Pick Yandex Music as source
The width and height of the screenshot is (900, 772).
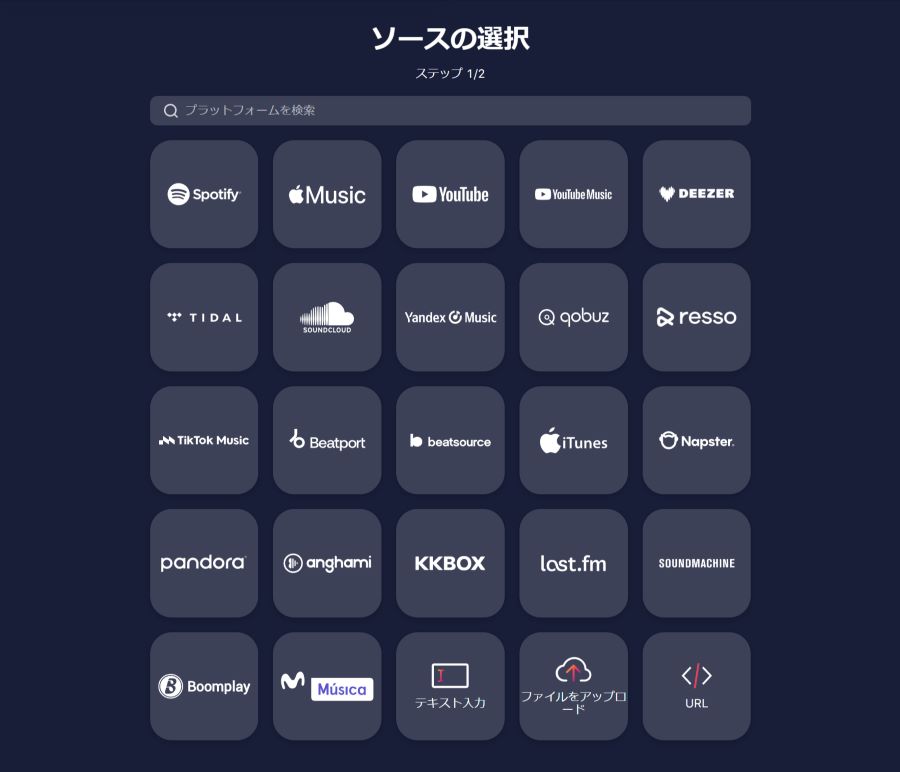pos(450,317)
